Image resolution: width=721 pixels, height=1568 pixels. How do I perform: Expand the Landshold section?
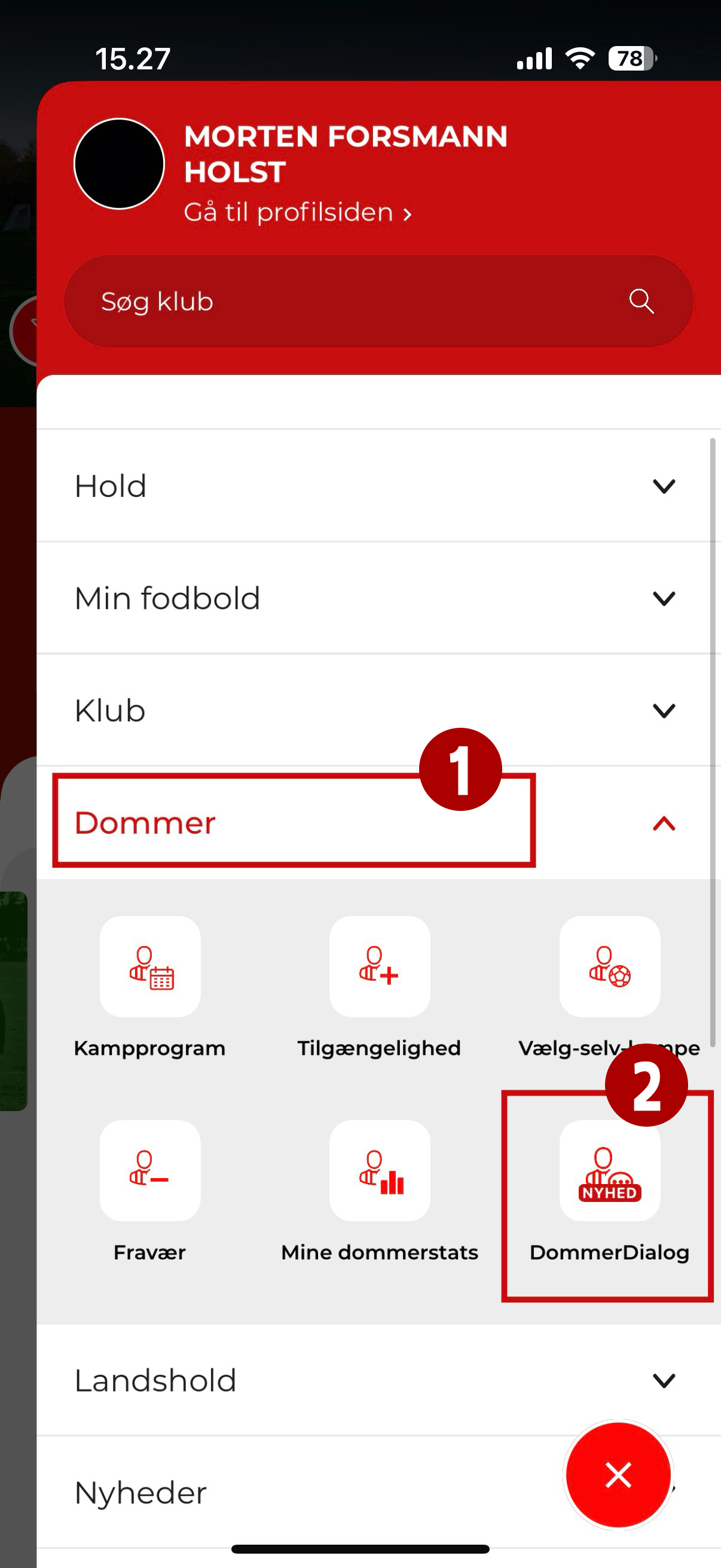coord(378,1380)
